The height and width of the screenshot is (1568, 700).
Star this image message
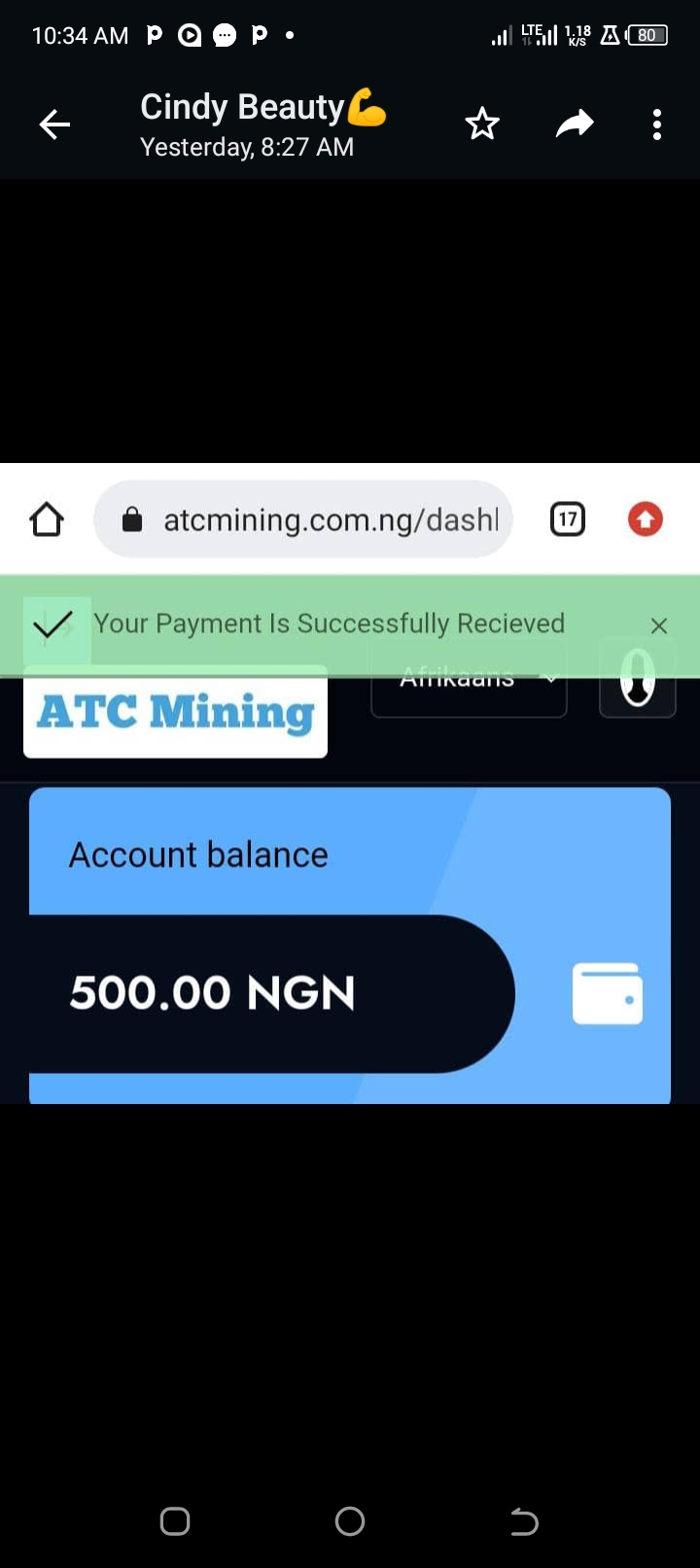[482, 125]
